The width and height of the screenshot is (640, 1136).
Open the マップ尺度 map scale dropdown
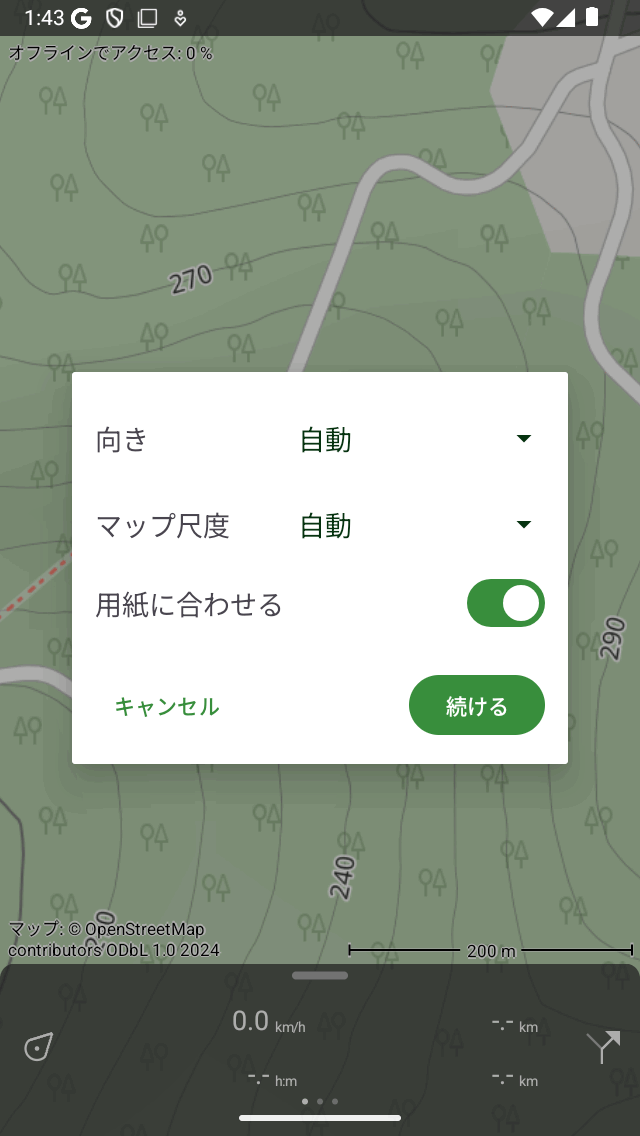[x=416, y=526]
